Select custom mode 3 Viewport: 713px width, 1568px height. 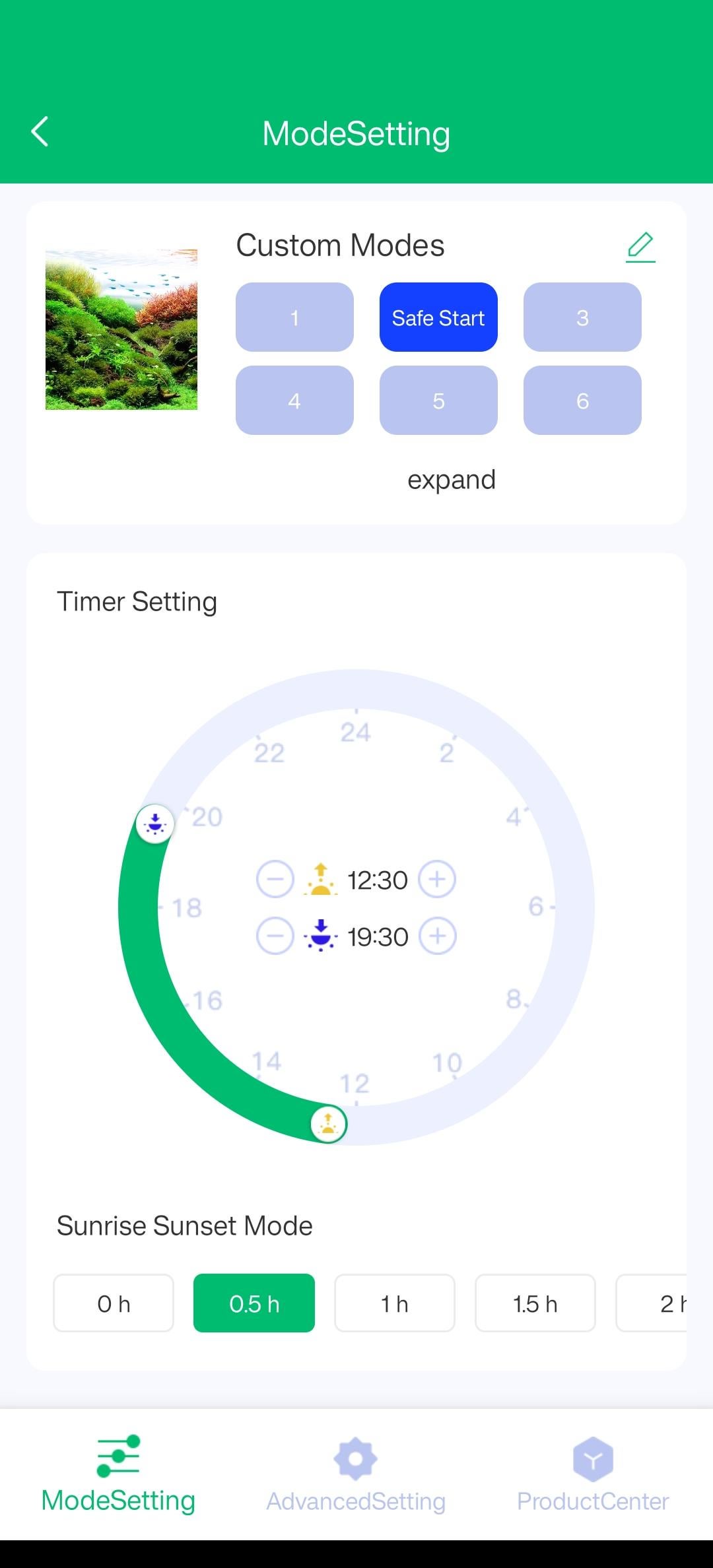coord(582,317)
